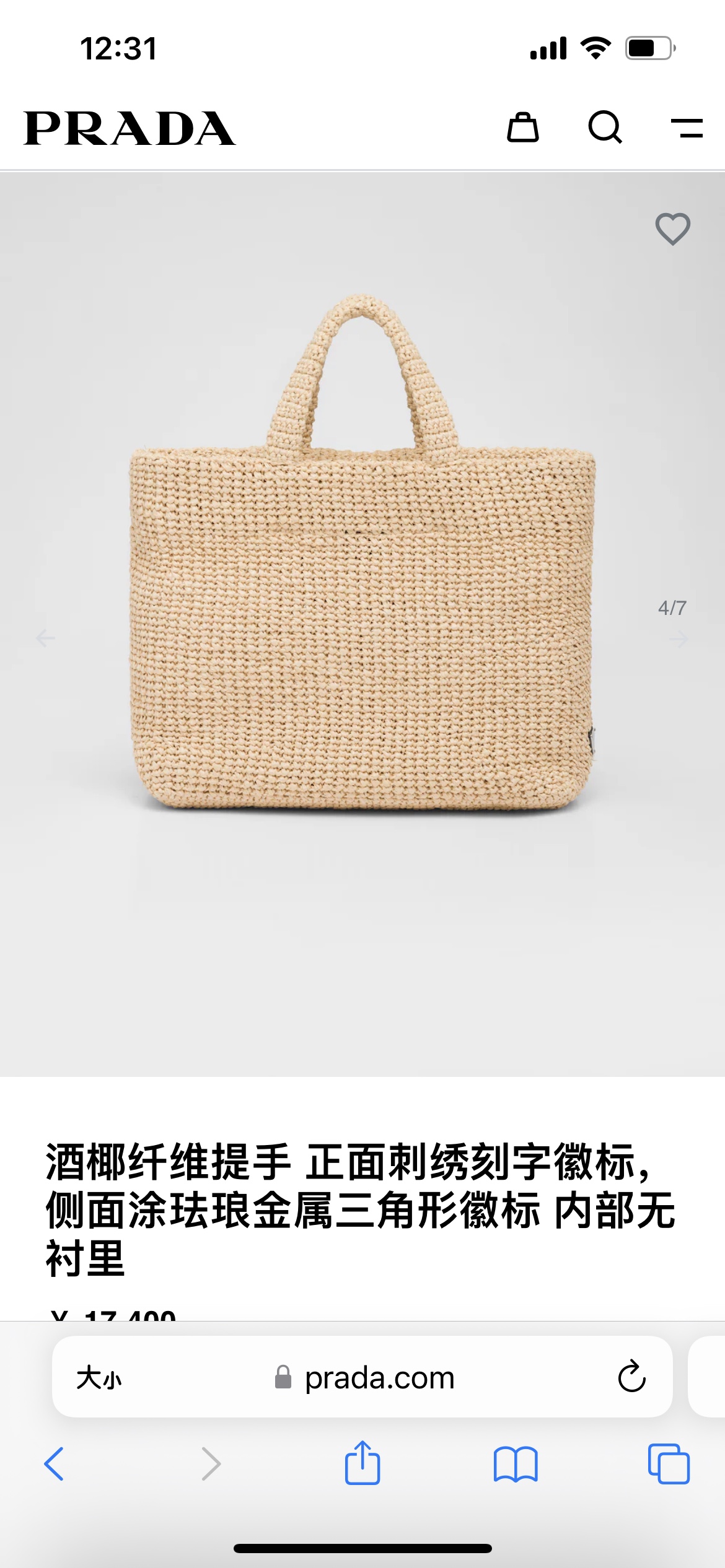Tap the prada.com address bar
Screen dimensions: 725x1568
[x=379, y=1378]
